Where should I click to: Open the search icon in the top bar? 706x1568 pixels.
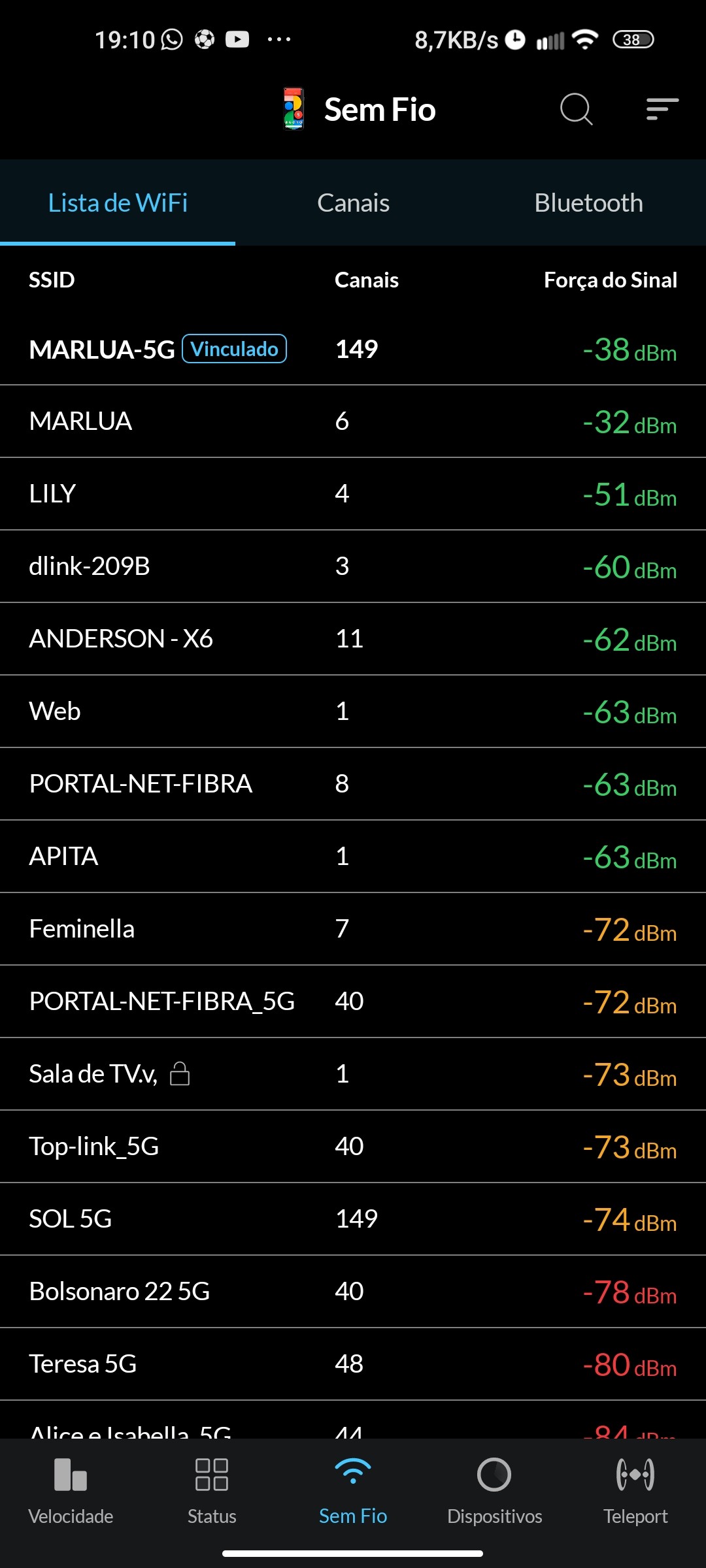click(x=576, y=109)
